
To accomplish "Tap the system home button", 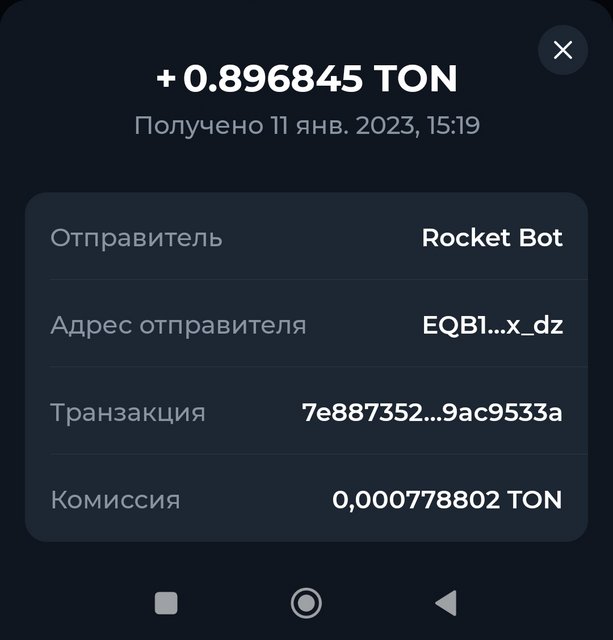I will pos(306,602).
